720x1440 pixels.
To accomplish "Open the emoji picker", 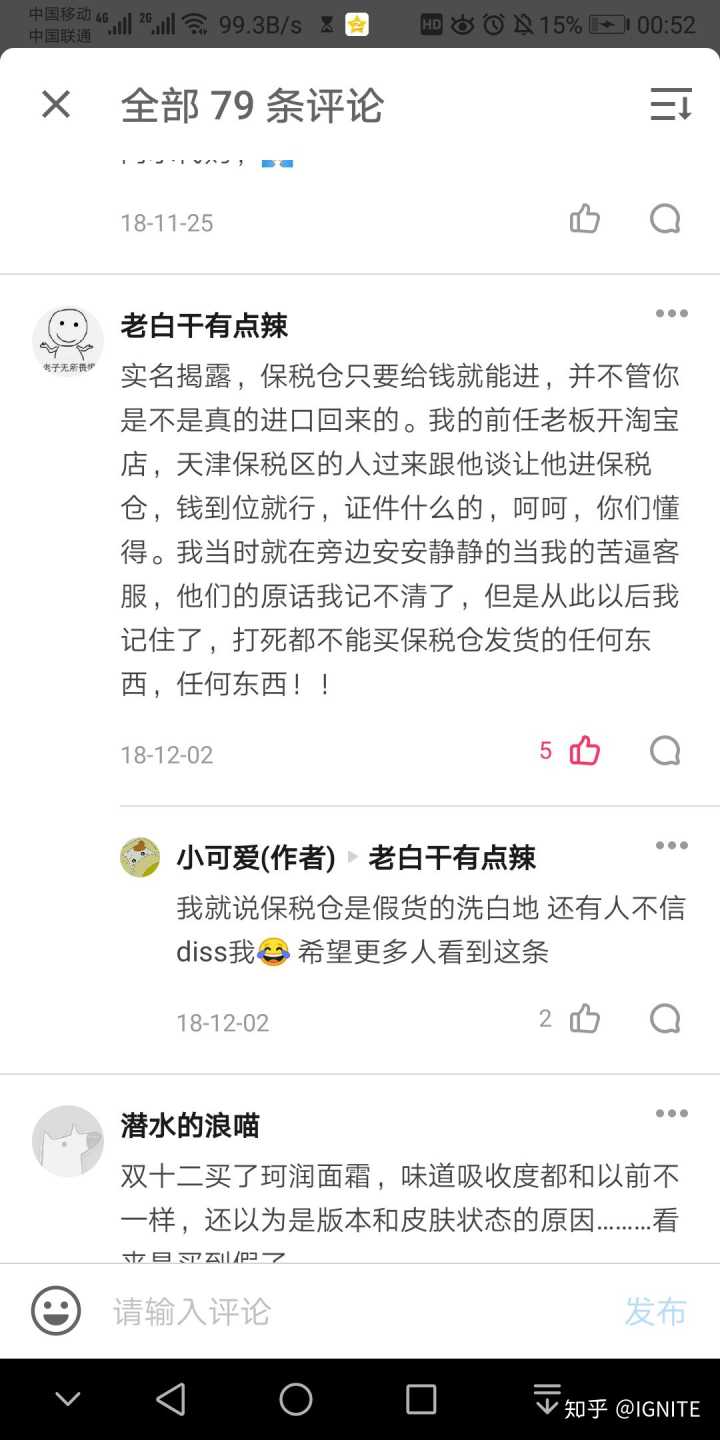I will pos(56,1310).
